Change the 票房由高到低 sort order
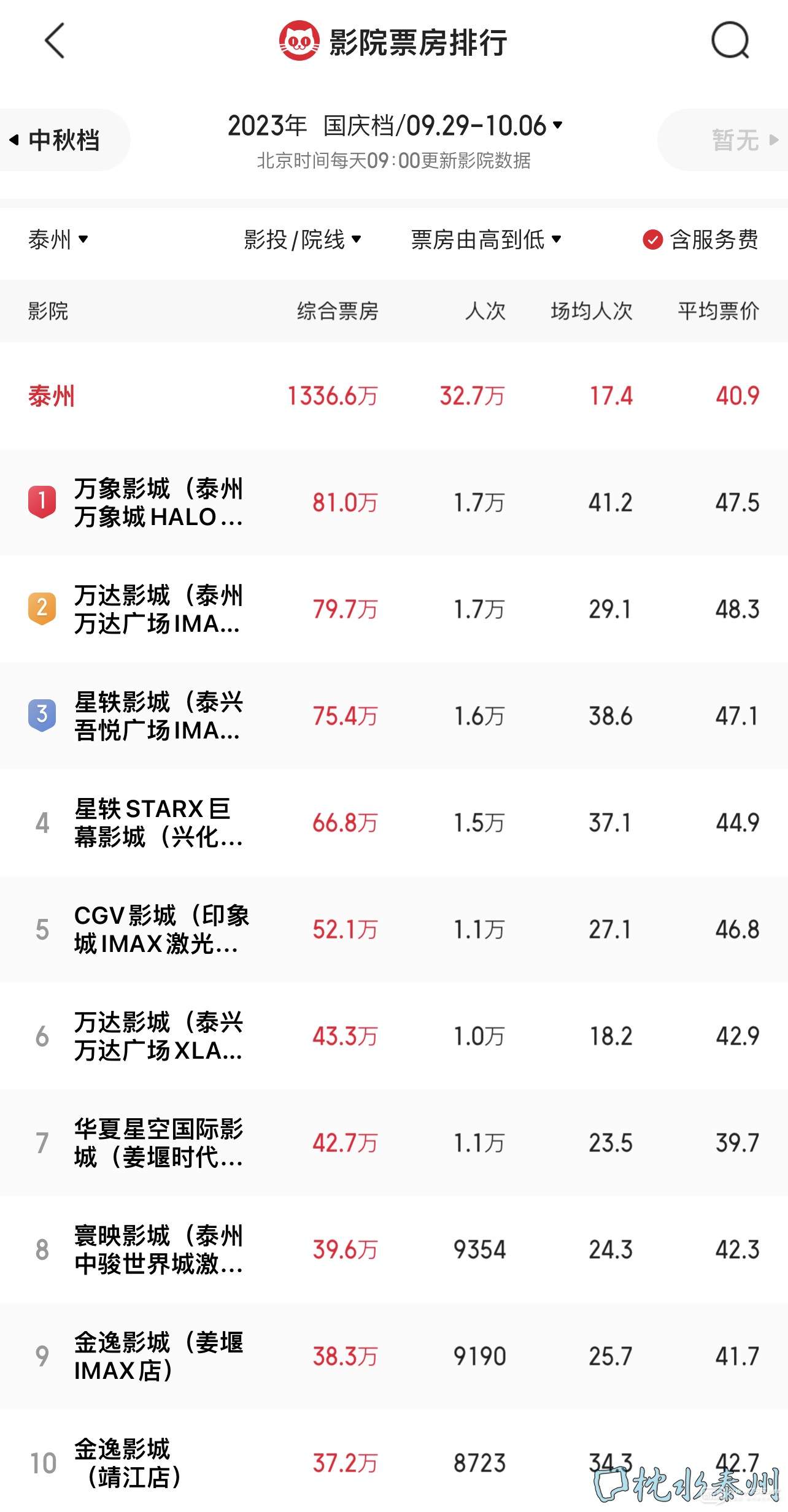 tap(485, 239)
